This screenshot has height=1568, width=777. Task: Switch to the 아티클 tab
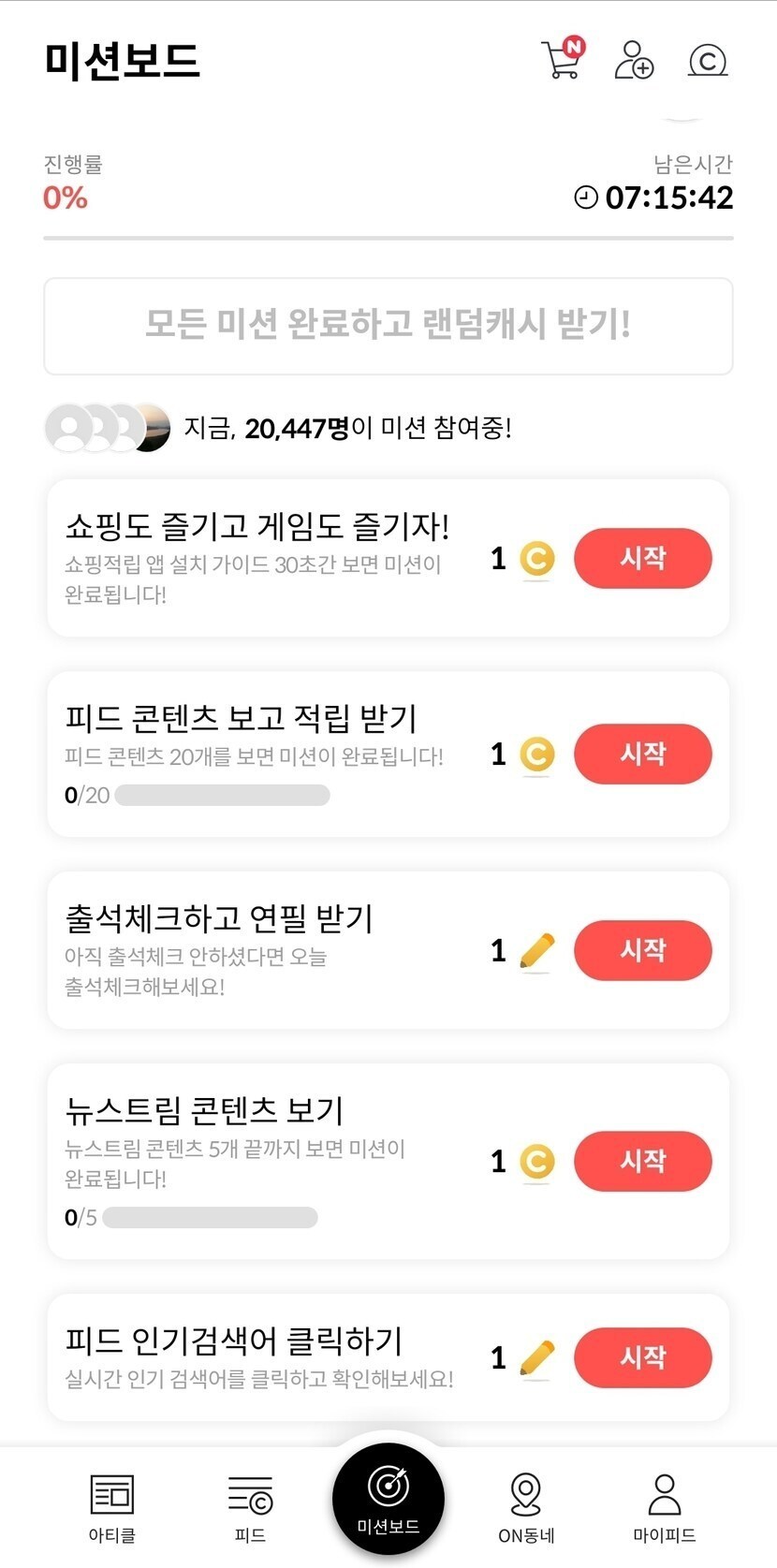click(112, 1506)
